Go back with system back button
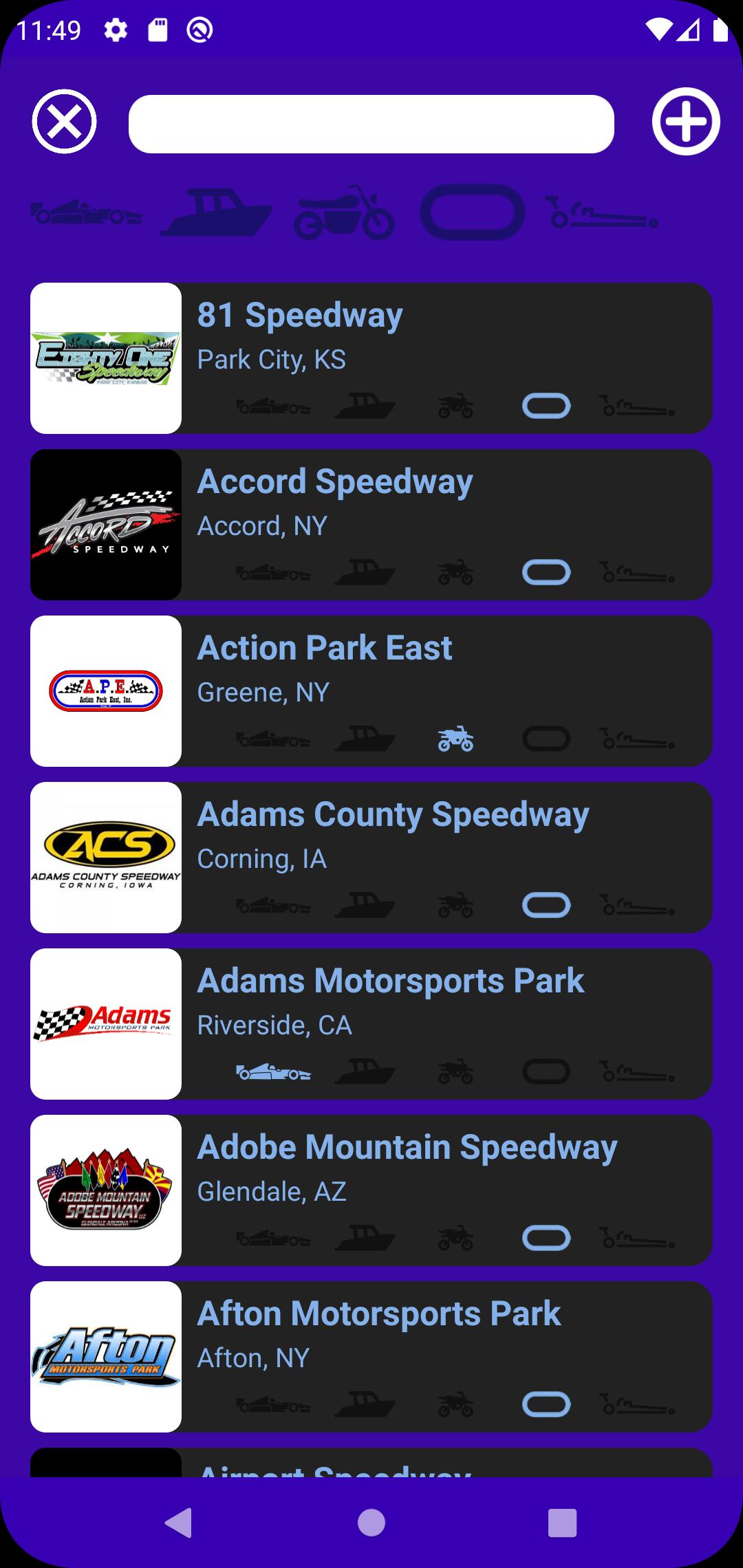This screenshot has width=743, height=1568. [x=179, y=1523]
